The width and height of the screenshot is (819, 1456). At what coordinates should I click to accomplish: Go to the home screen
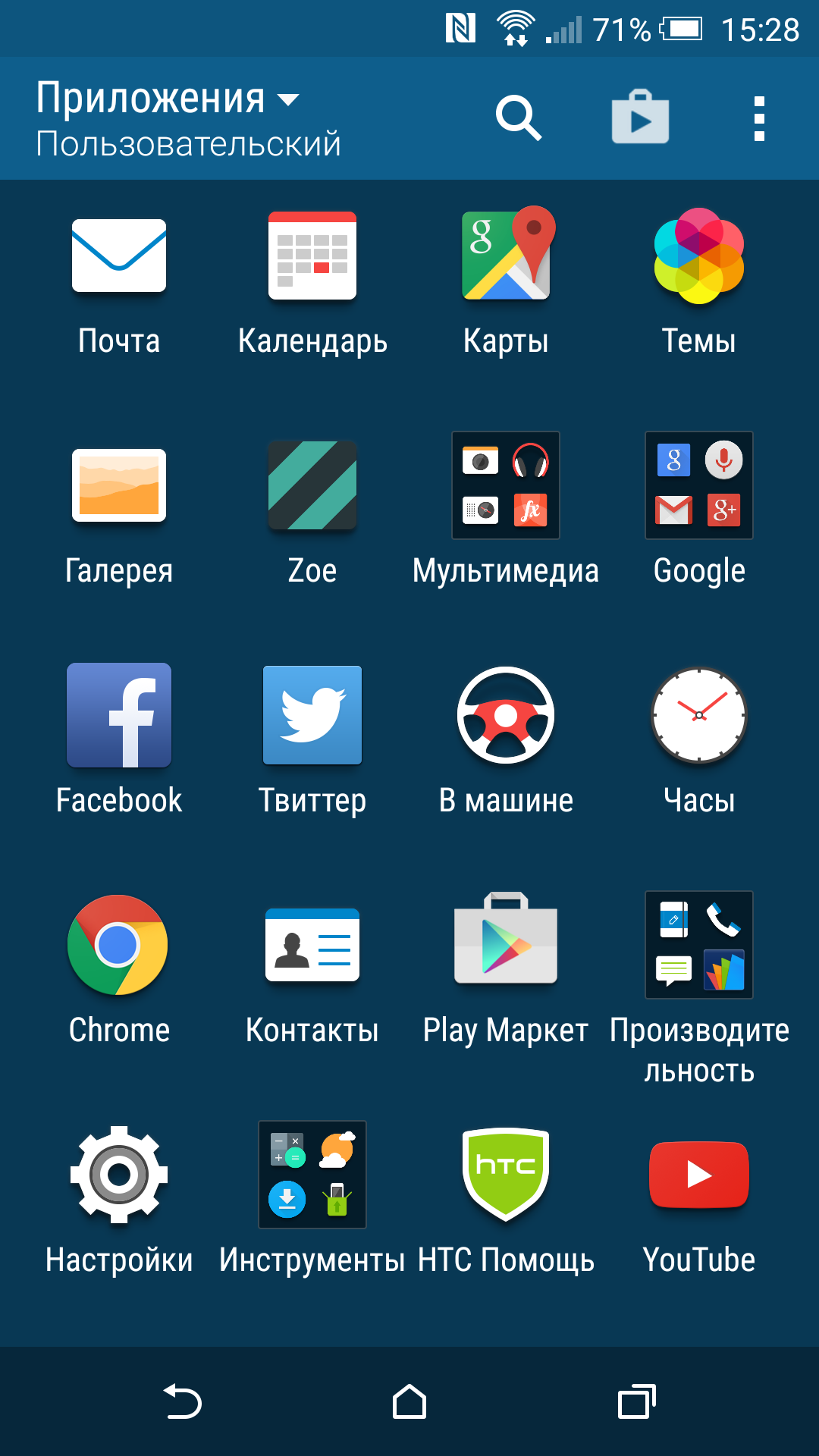[409, 1401]
